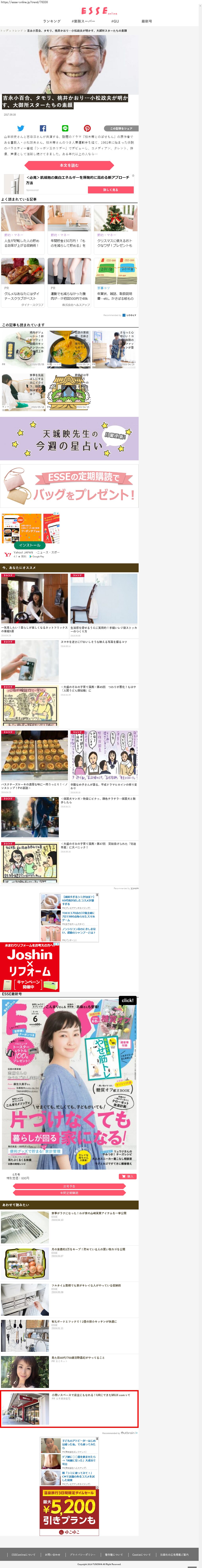This screenshot has width=202, height=1568.
Task: Share article on LINE
Action: (65, 128)
